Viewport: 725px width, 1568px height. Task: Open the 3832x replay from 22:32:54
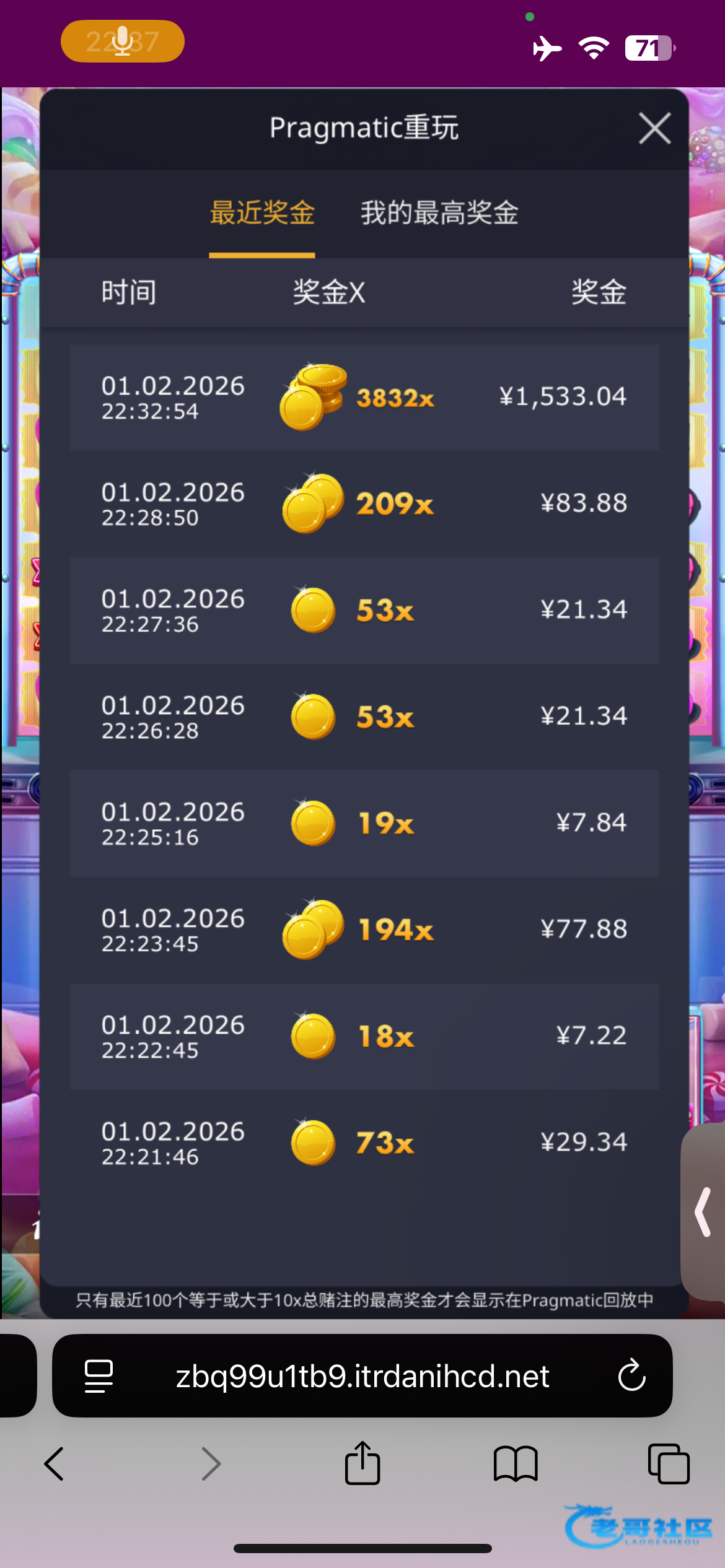[x=364, y=397]
